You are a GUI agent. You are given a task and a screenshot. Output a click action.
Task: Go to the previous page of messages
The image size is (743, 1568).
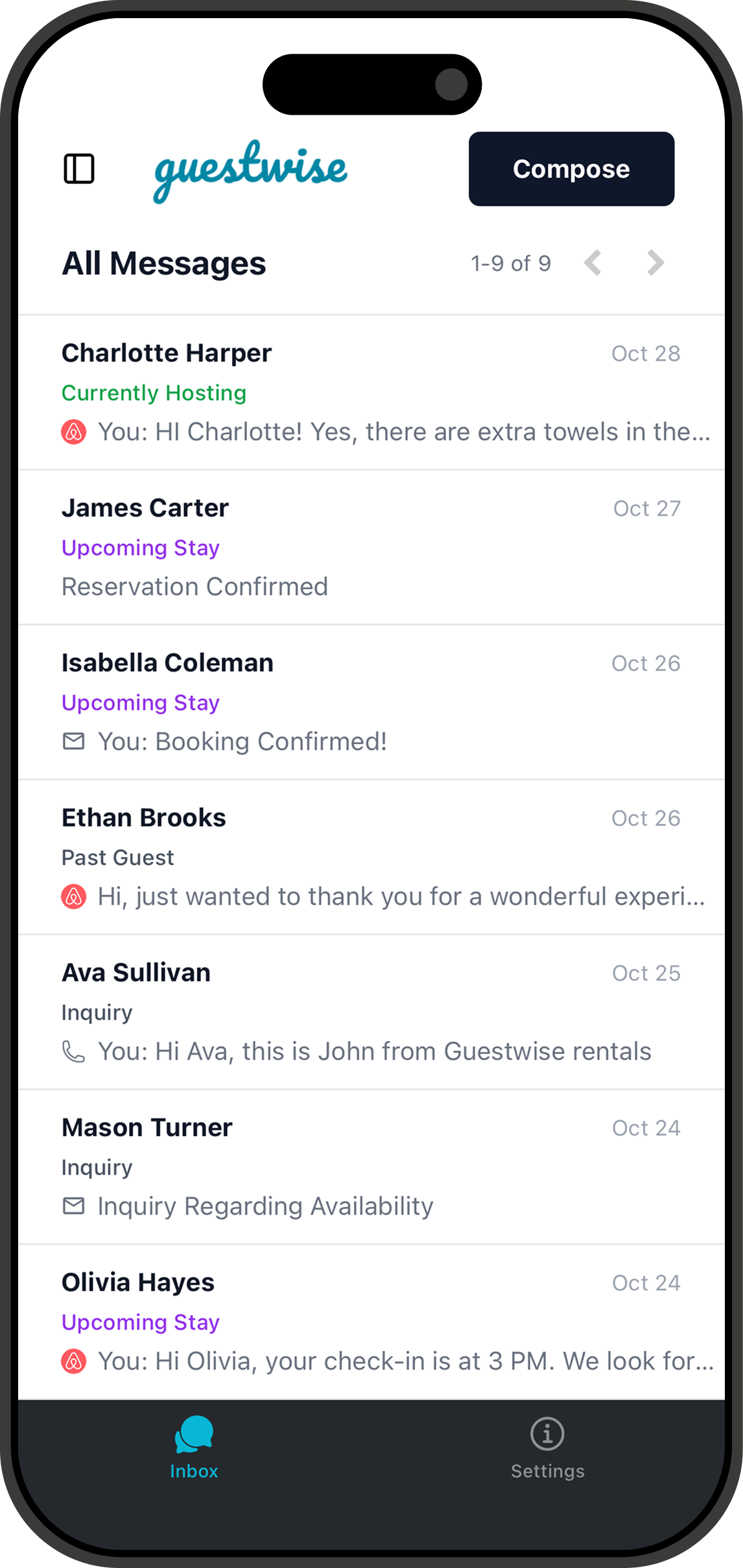594,263
